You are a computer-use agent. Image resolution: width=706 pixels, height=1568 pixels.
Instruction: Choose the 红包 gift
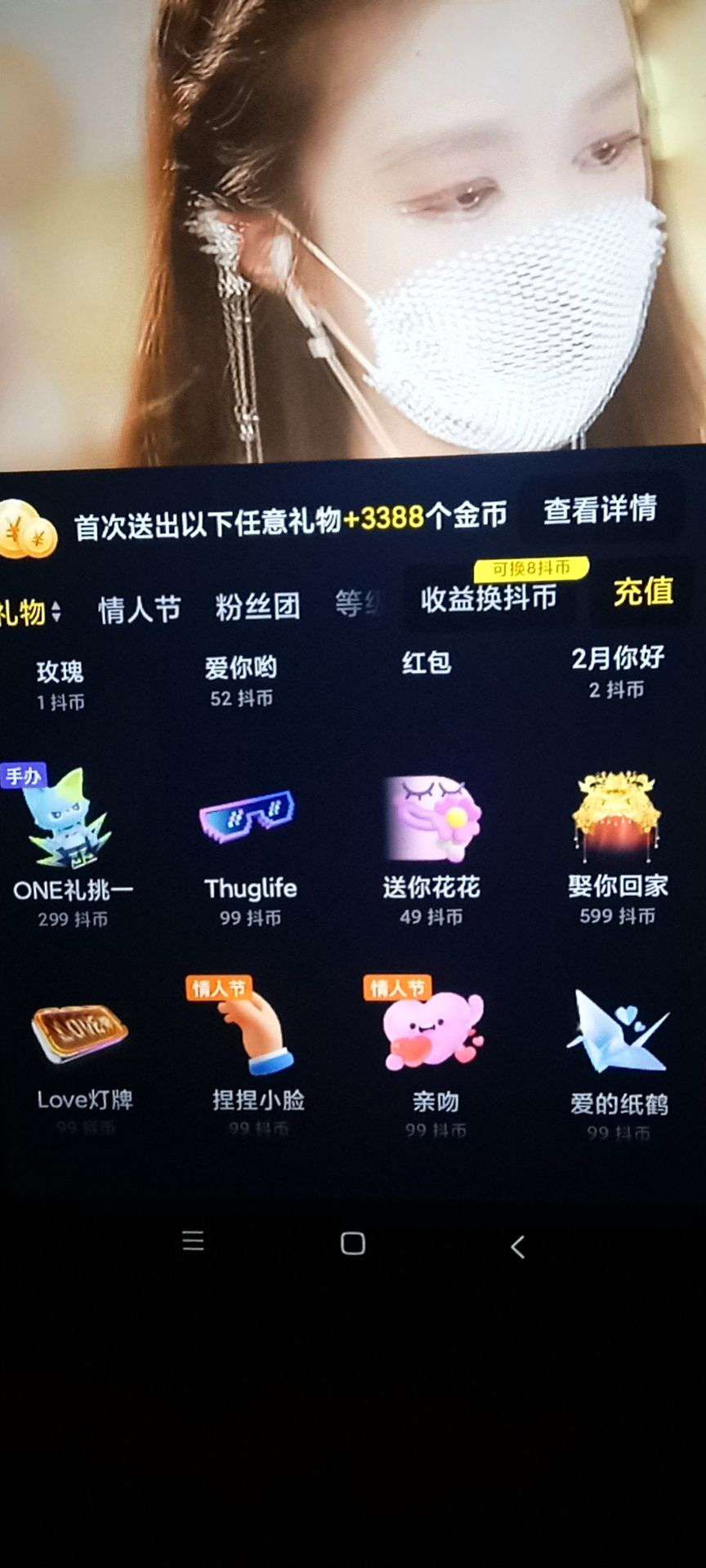coord(426,663)
